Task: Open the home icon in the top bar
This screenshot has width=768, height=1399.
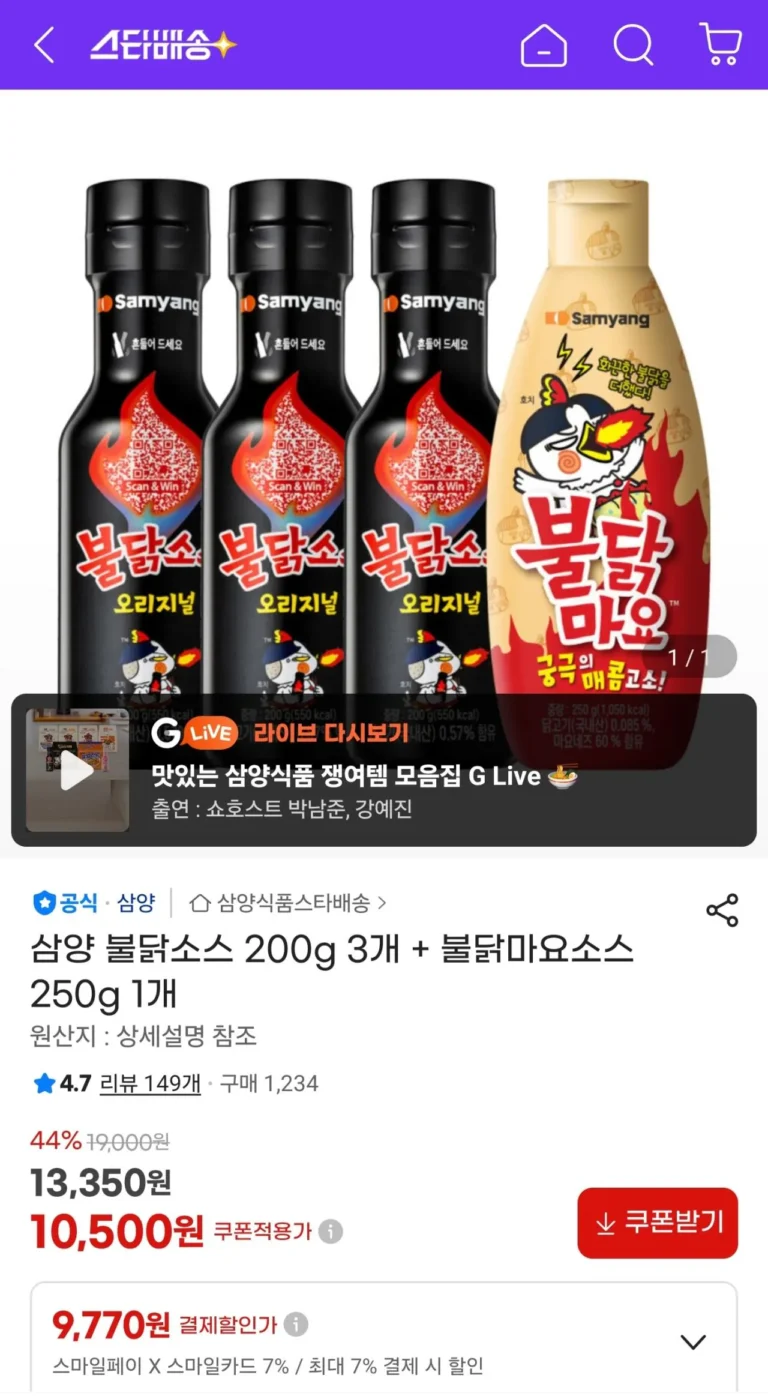Action: 544,45
